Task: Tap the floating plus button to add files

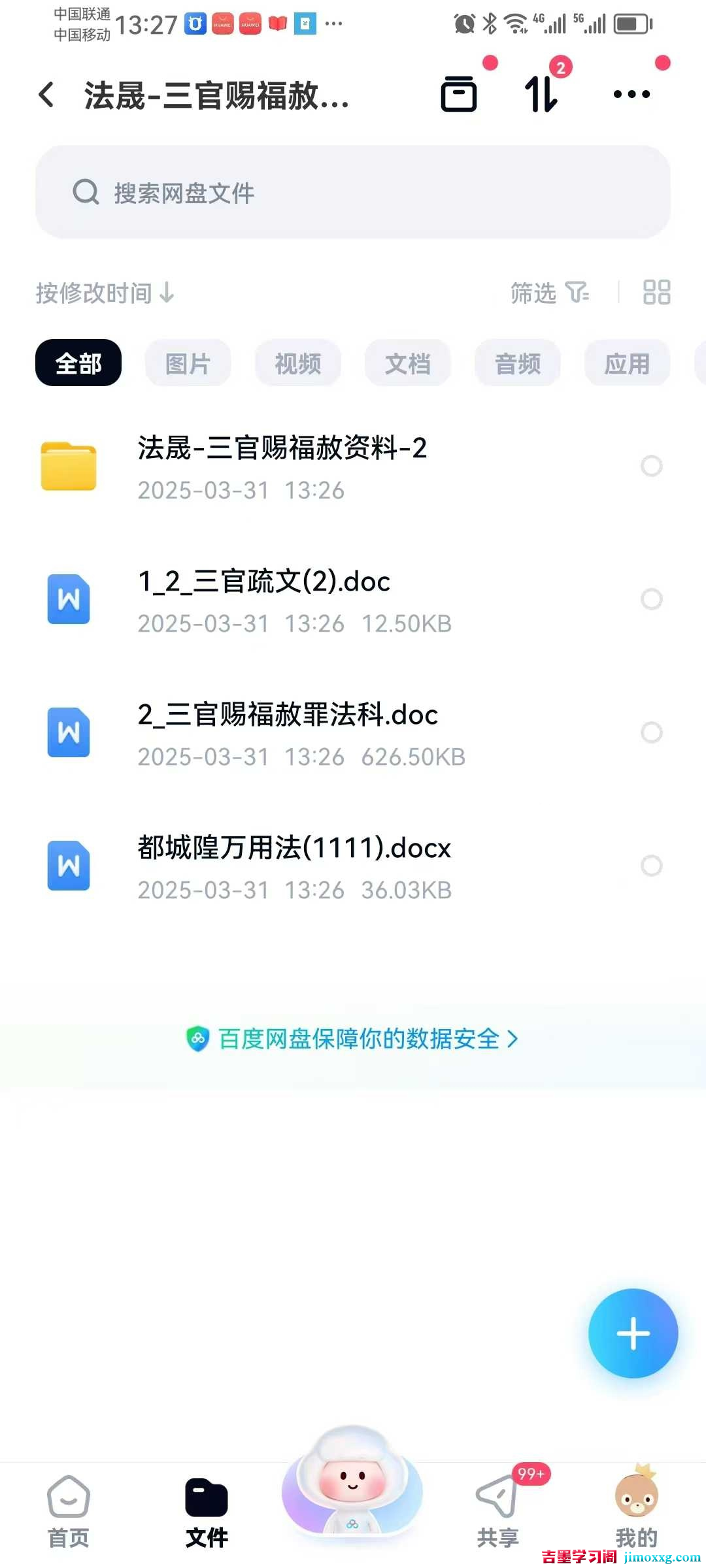Action: click(x=632, y=1333)
